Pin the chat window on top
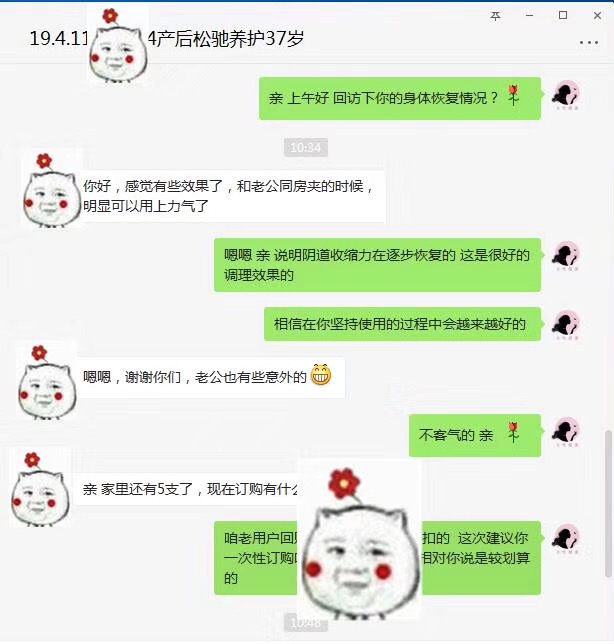 pos(496,15)
